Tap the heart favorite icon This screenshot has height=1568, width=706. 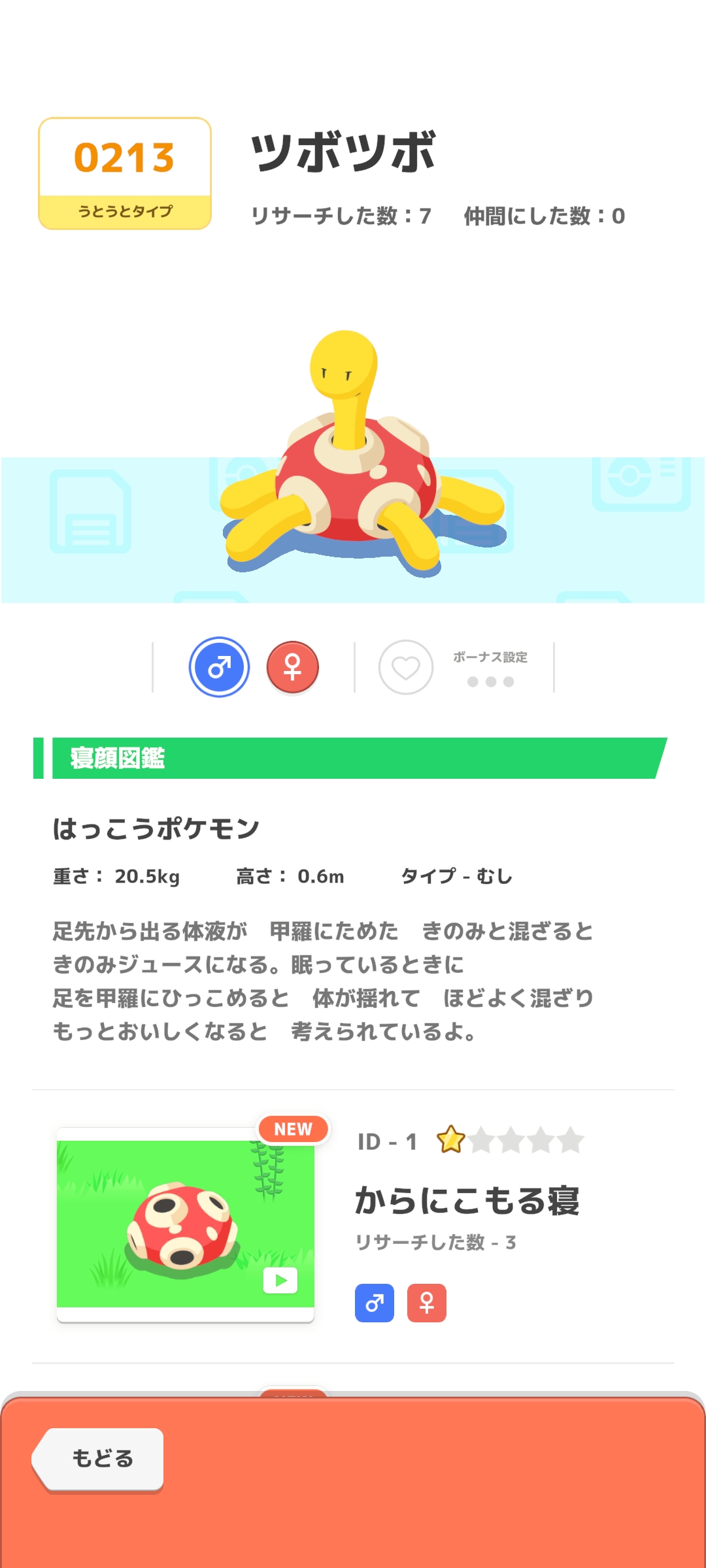pyautogui.click(x=405, y=667)
